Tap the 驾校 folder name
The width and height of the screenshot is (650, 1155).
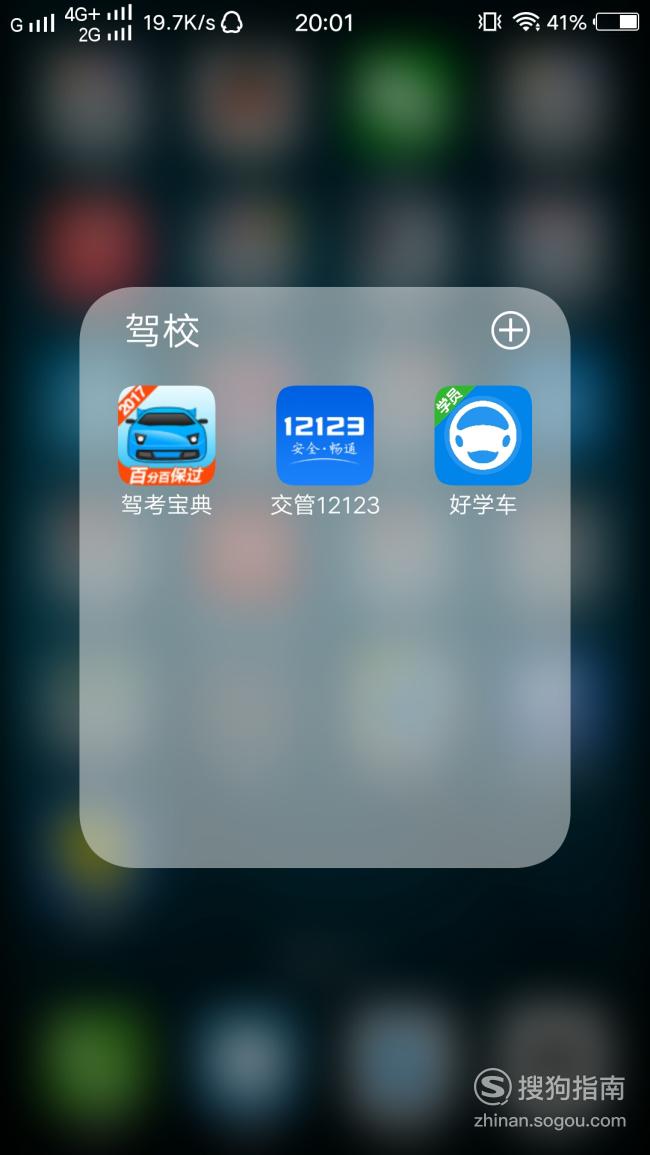(x=162, y=330)
